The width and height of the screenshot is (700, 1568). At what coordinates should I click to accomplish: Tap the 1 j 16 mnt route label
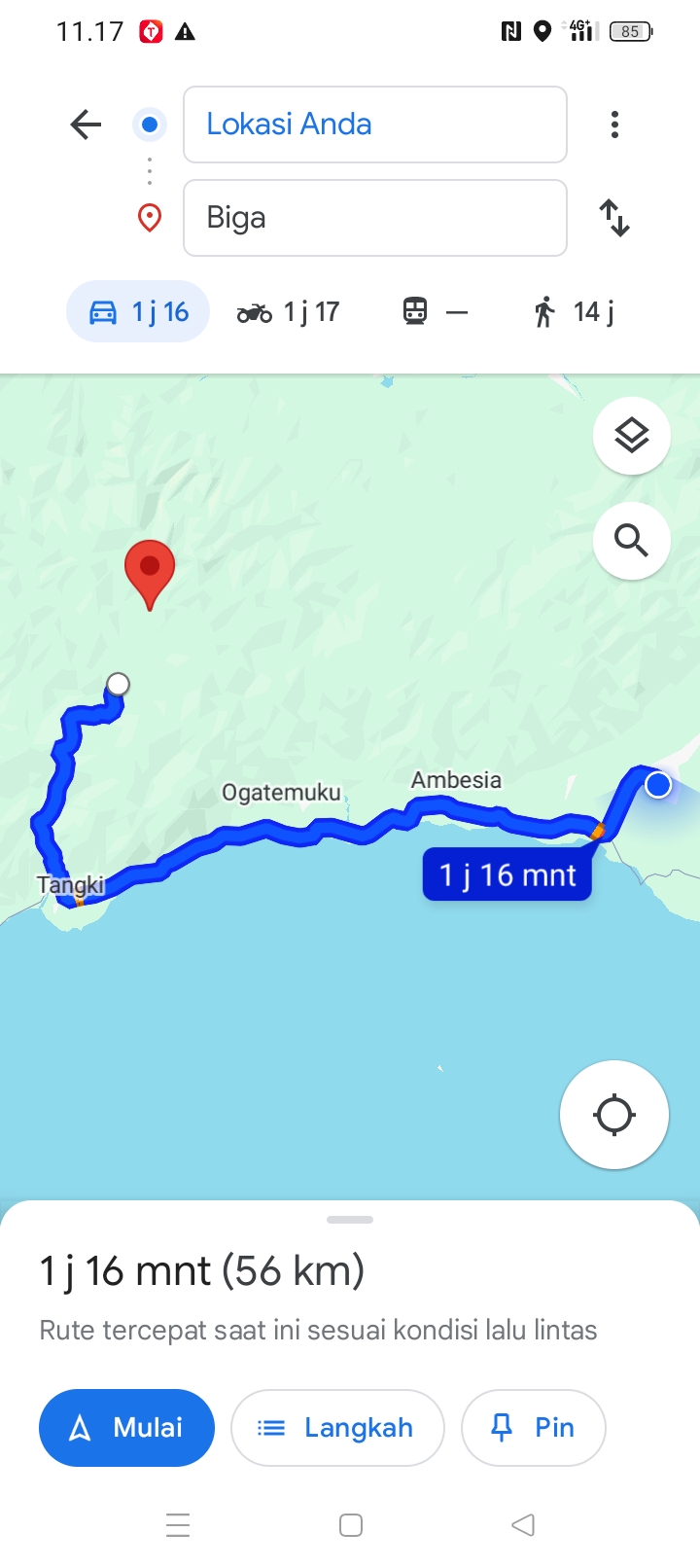click(507, 874)
